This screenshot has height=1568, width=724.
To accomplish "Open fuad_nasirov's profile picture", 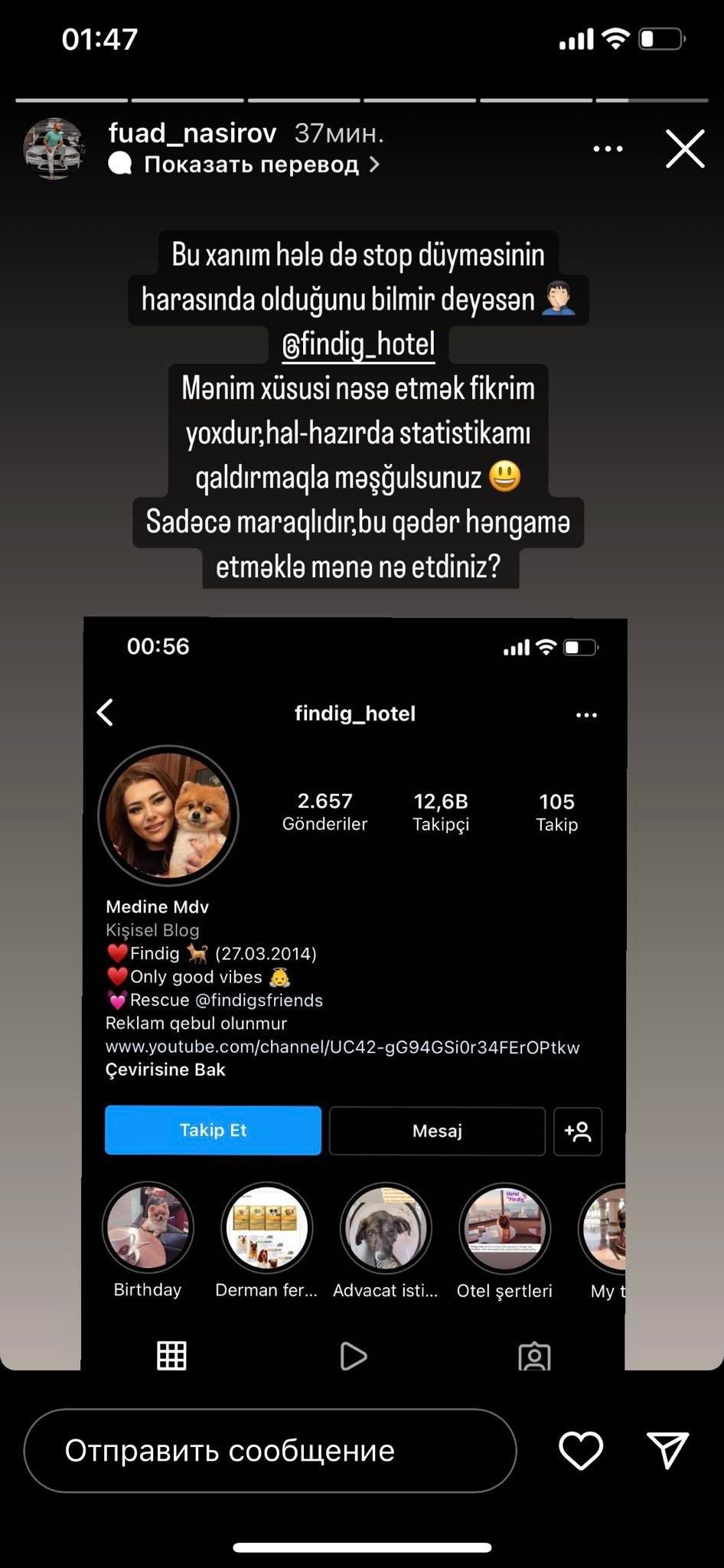I will pyautogui.click(x=54, y=149).
